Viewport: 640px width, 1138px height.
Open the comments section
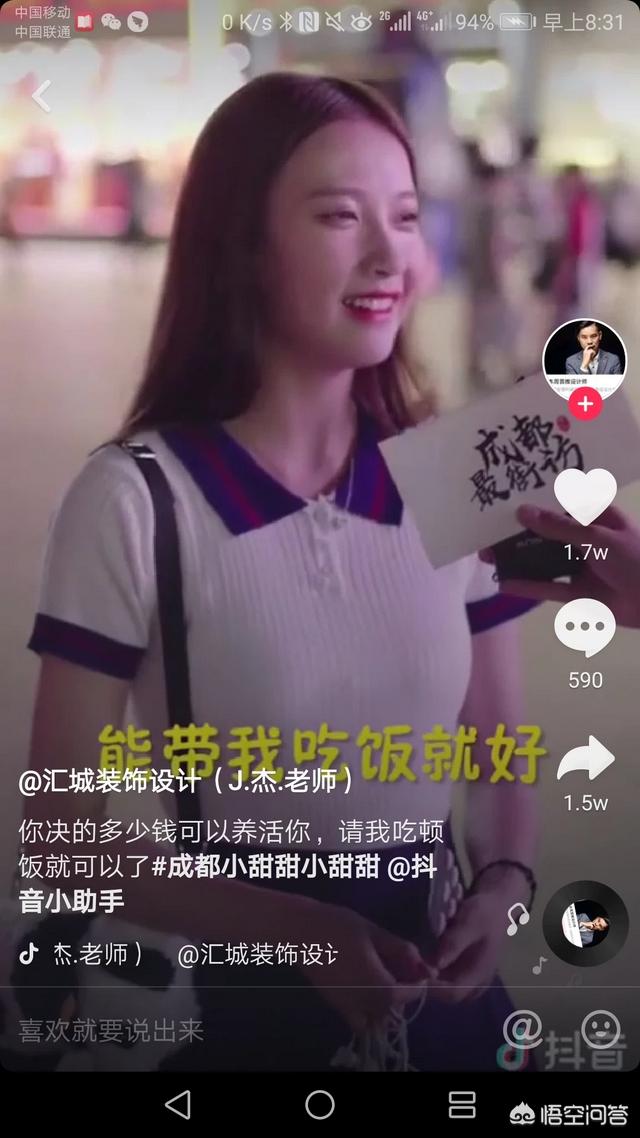585,630
